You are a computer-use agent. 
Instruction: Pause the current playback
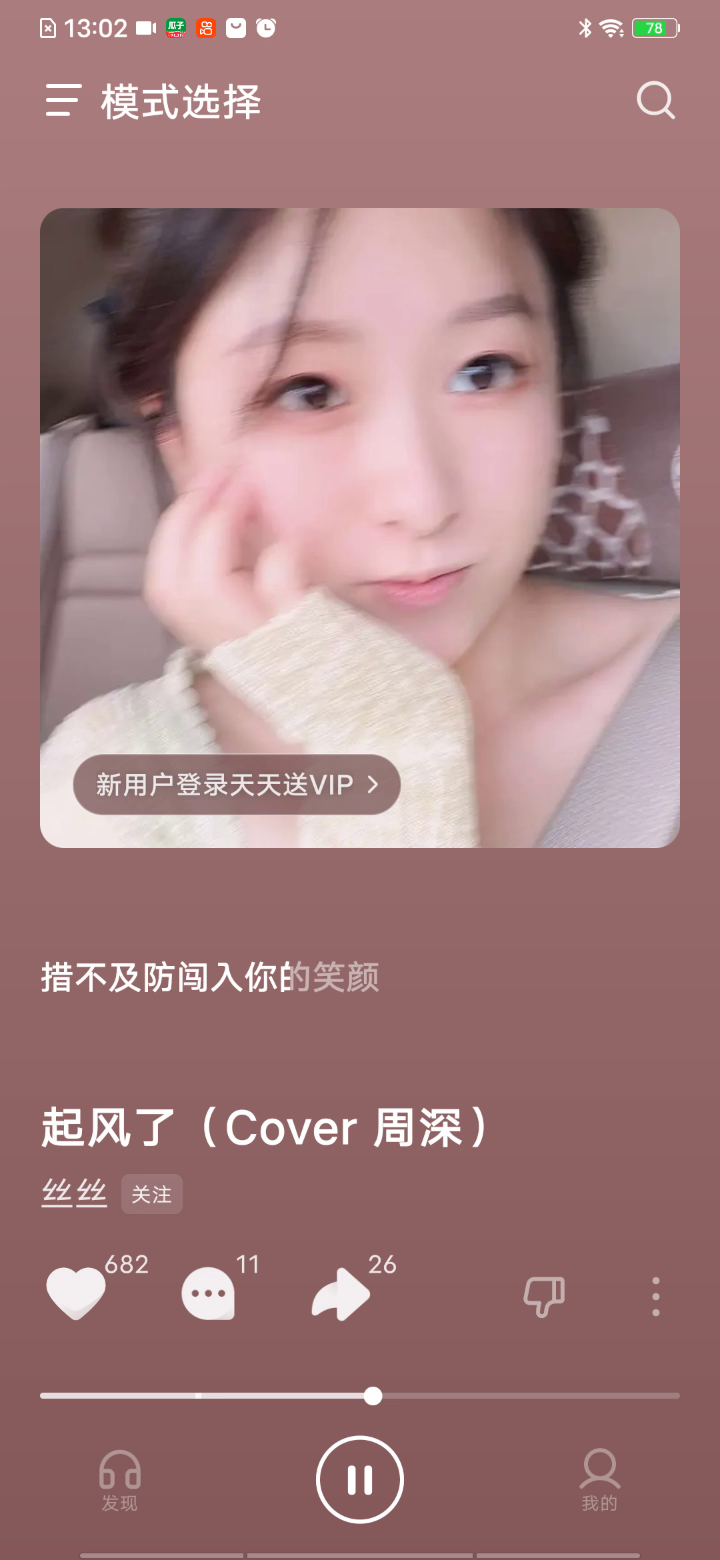pyautogui.click(x=360, y=1480)
